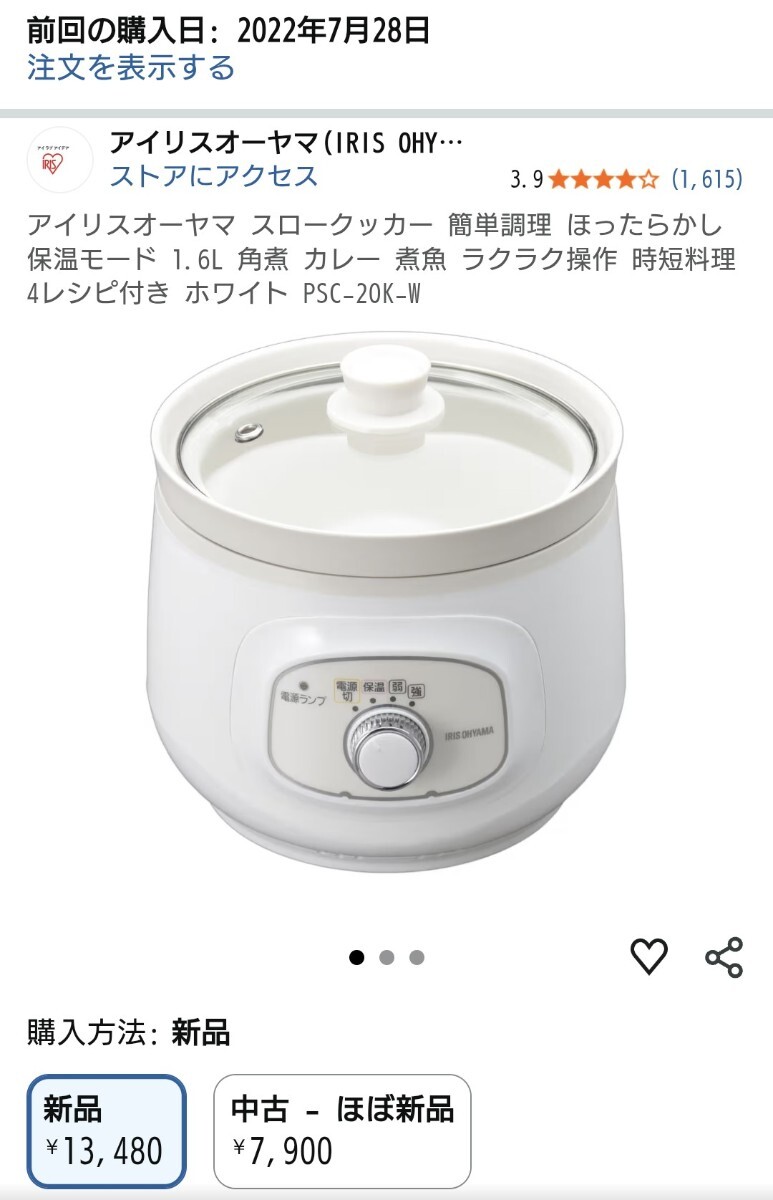The height and width of the screenshot is (1200, 773).
Task: Select the 中古 ほぼ新品 ¥7,900 option
Action: 342,1130
